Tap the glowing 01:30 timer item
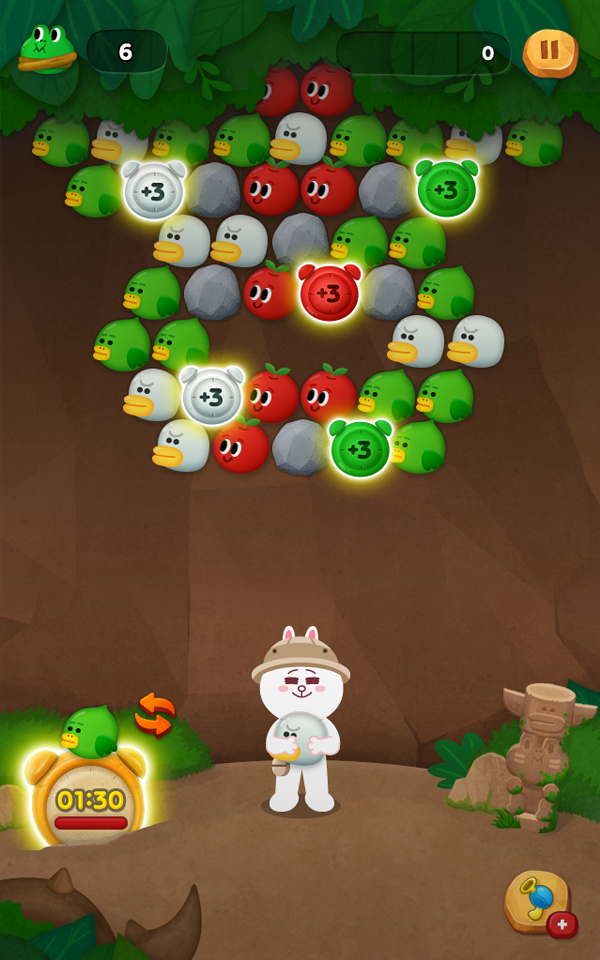This screenshot has height=960, width=600. (x=90, y=801)
